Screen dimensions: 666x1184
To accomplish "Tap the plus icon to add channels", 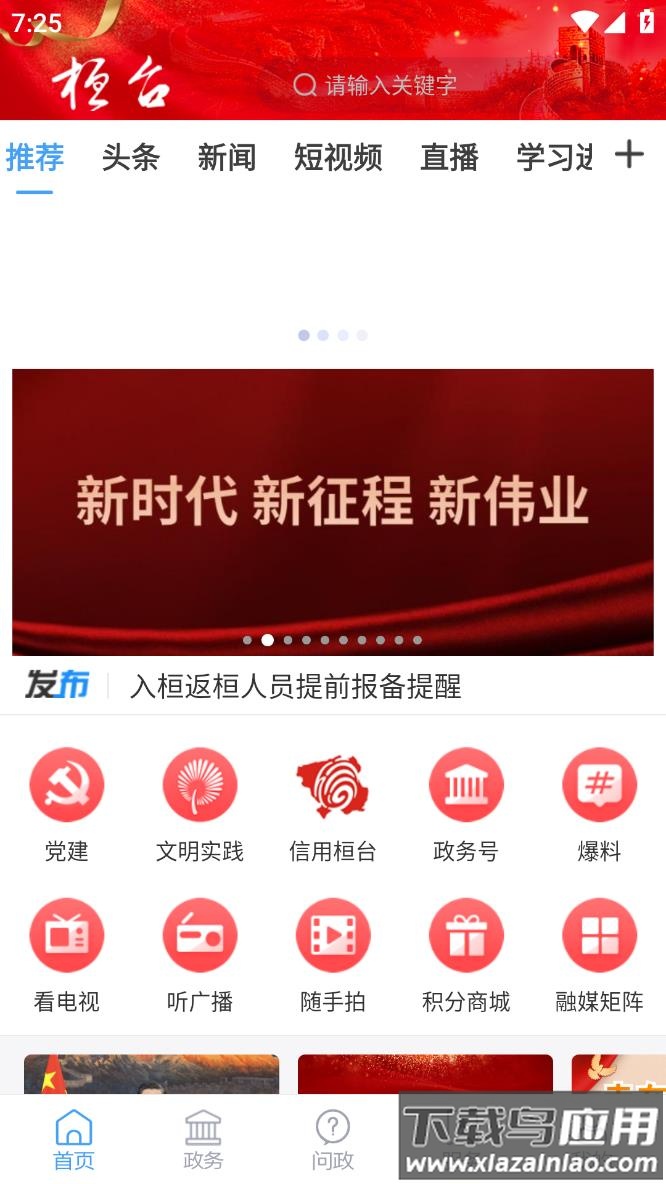I will [x=629, y=155].
